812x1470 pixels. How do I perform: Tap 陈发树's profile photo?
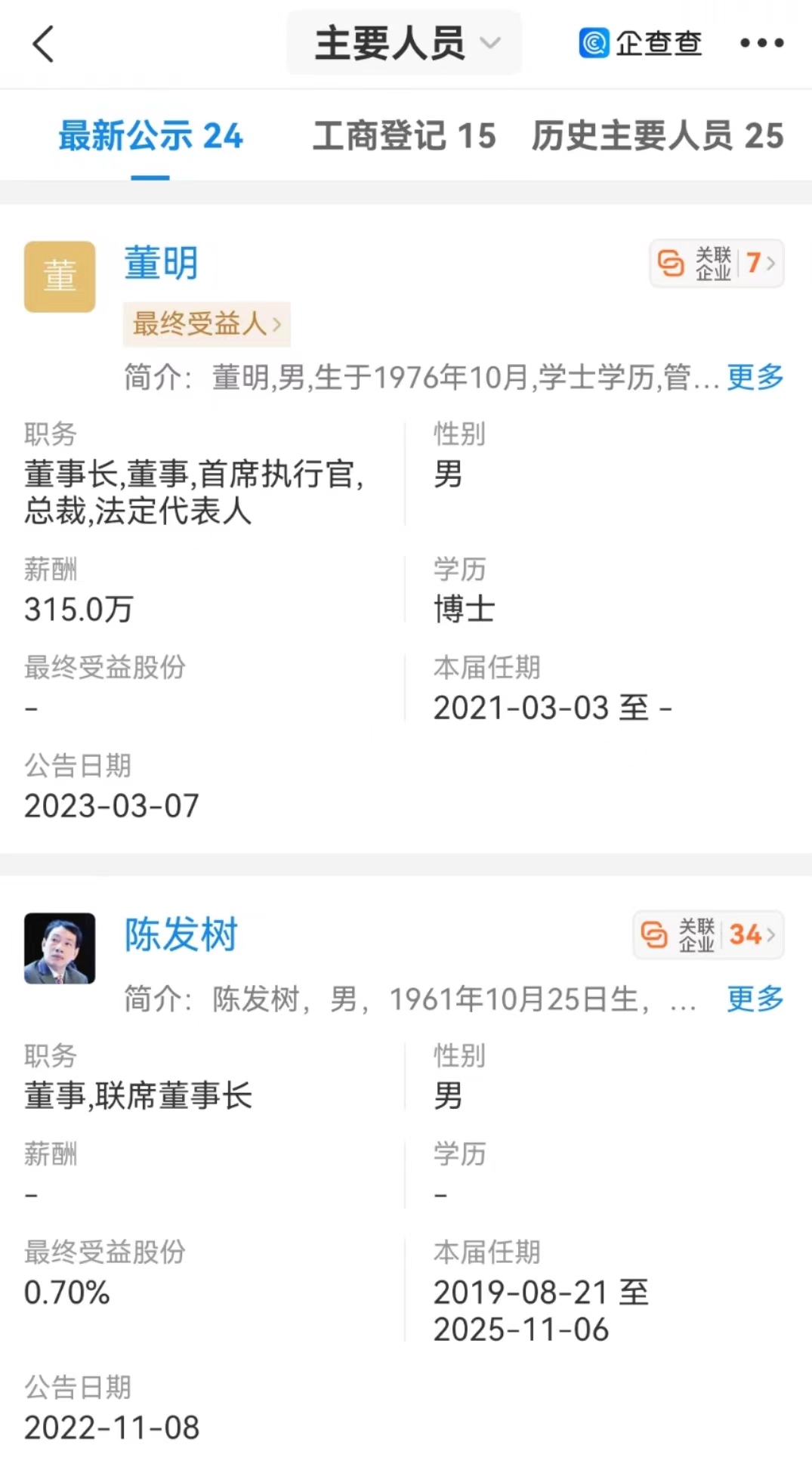[60, 948]
